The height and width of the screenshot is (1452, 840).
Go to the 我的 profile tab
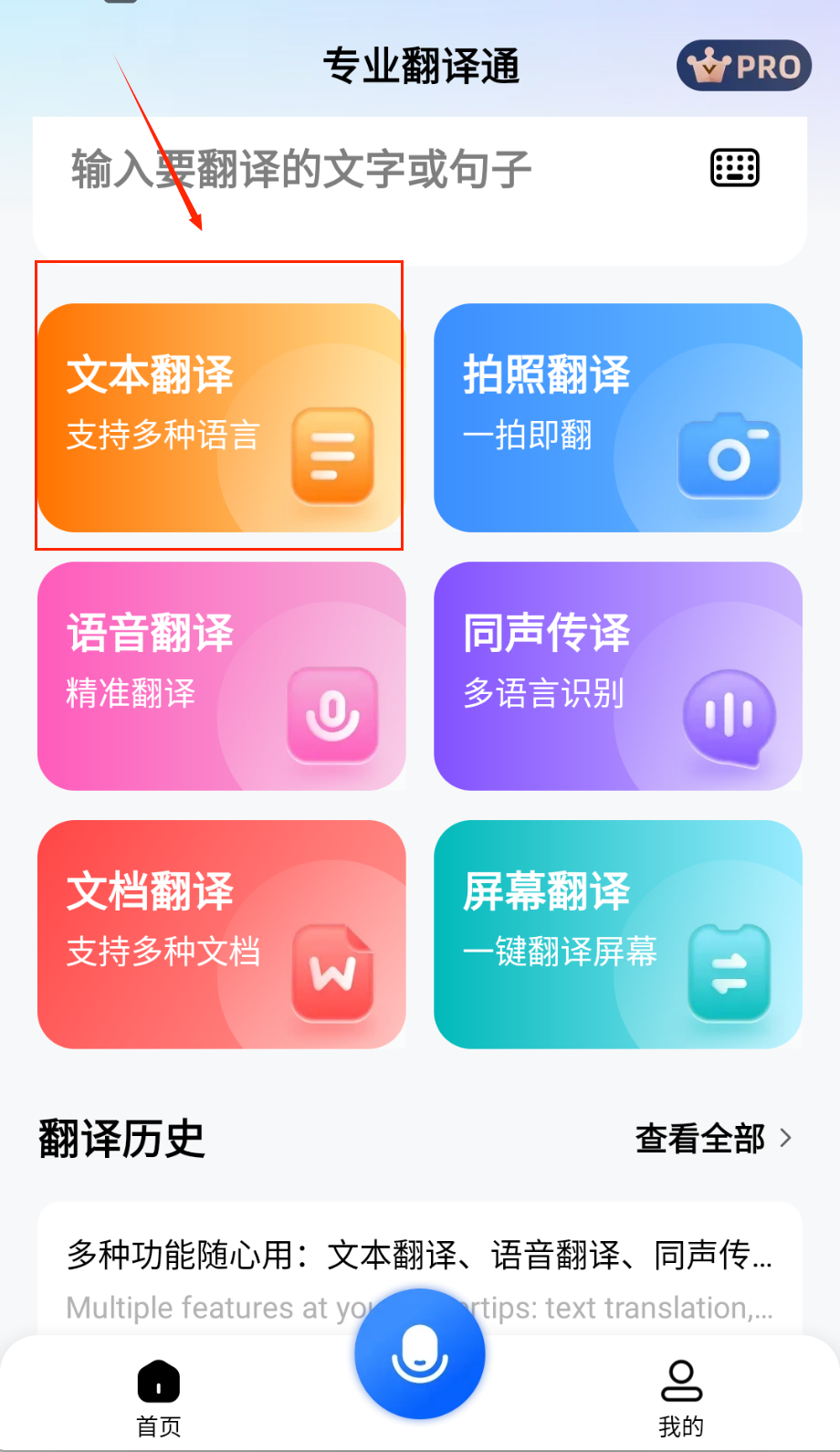coord(681,1397)
